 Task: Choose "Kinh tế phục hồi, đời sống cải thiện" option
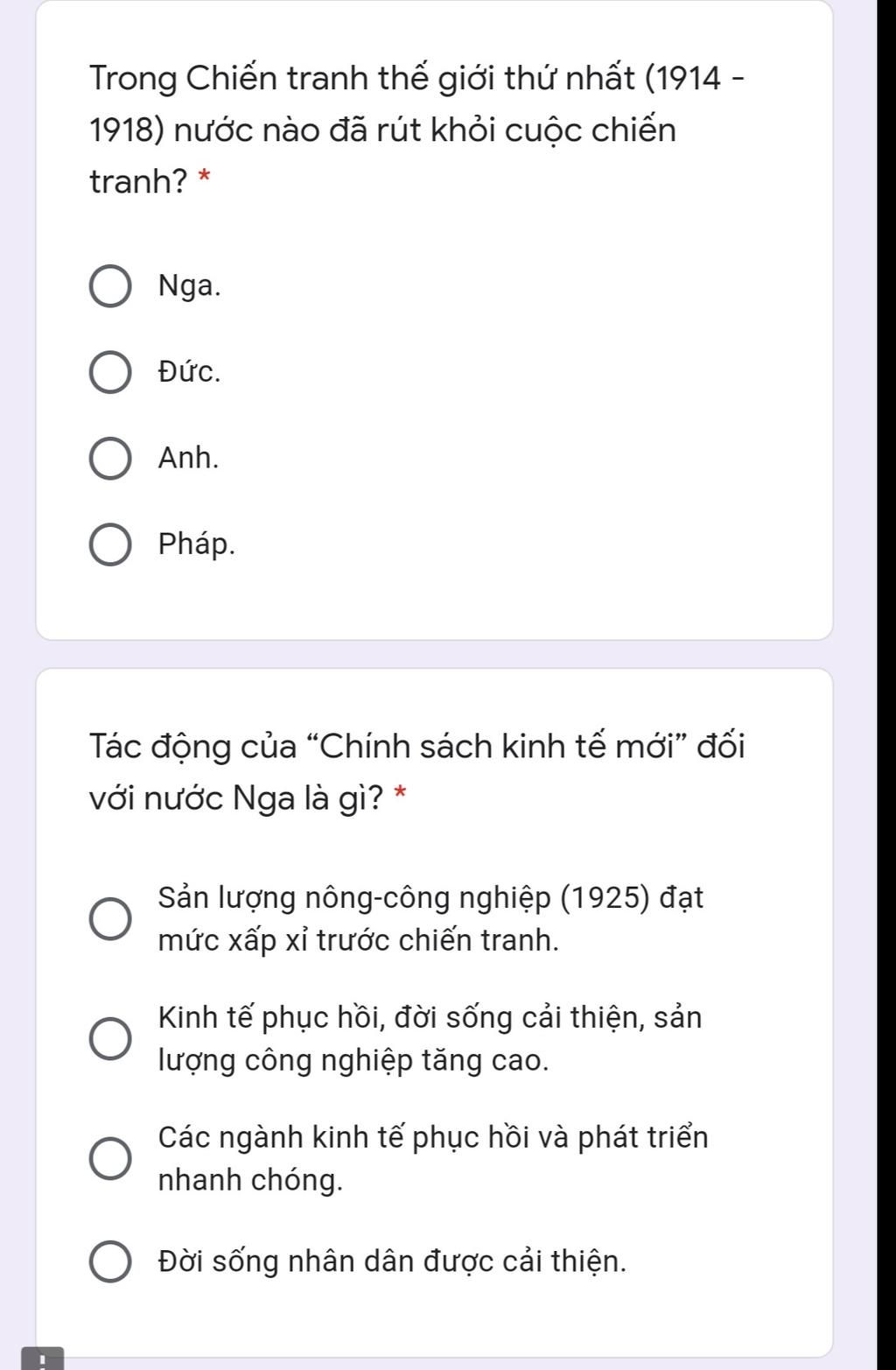click(x=111, y=1039)
